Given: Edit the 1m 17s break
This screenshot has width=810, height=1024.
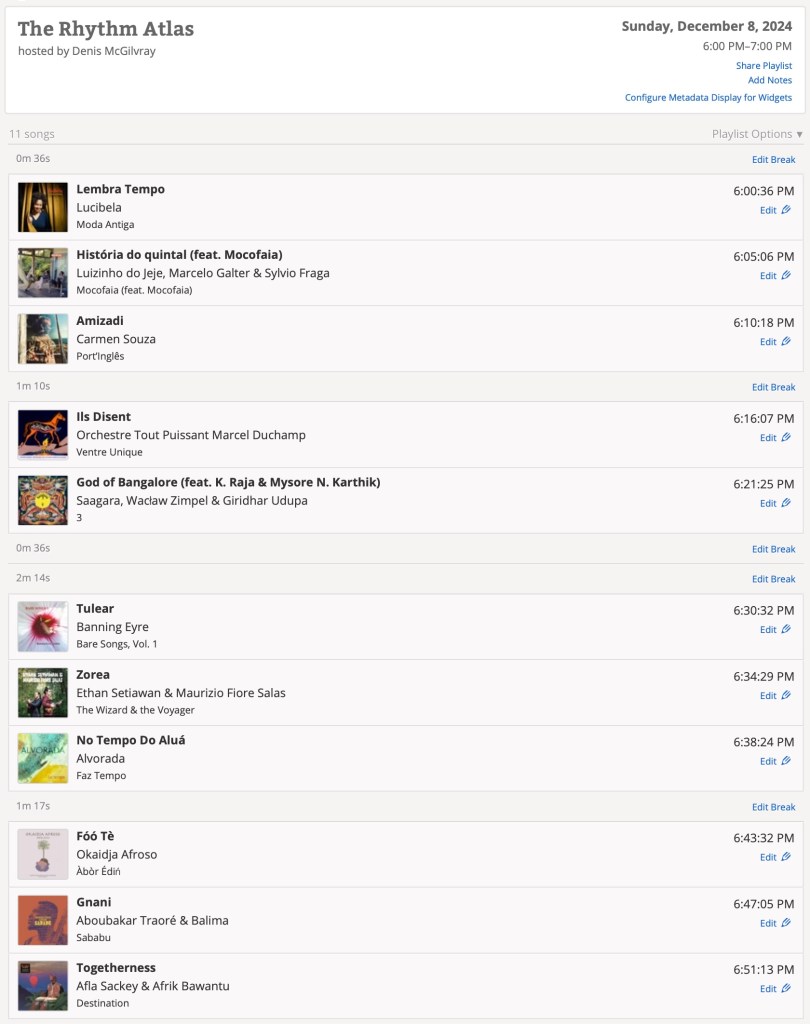Looking at the screenshot, I should coord(773,807).
